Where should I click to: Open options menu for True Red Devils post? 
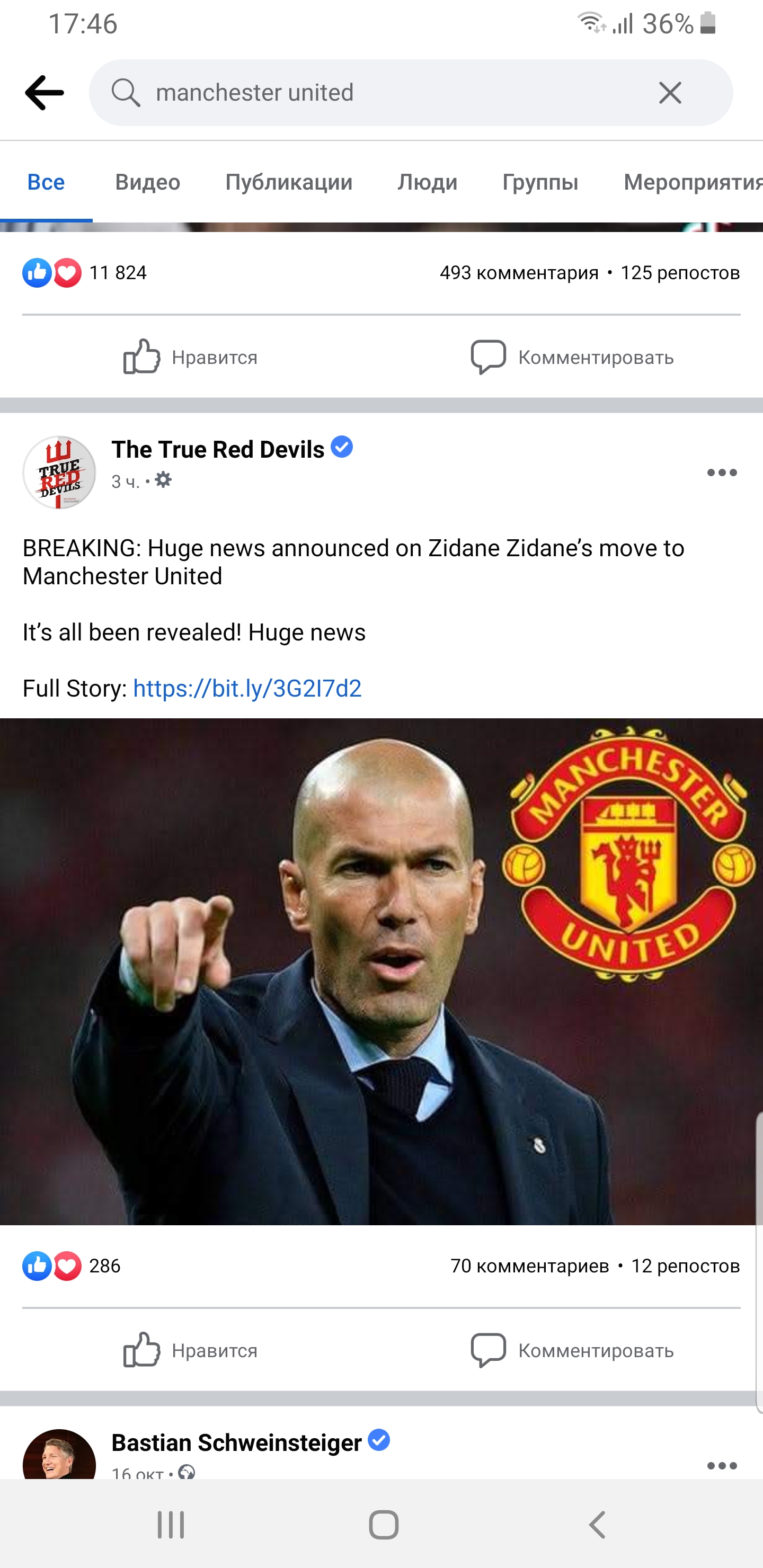point(722,473)
